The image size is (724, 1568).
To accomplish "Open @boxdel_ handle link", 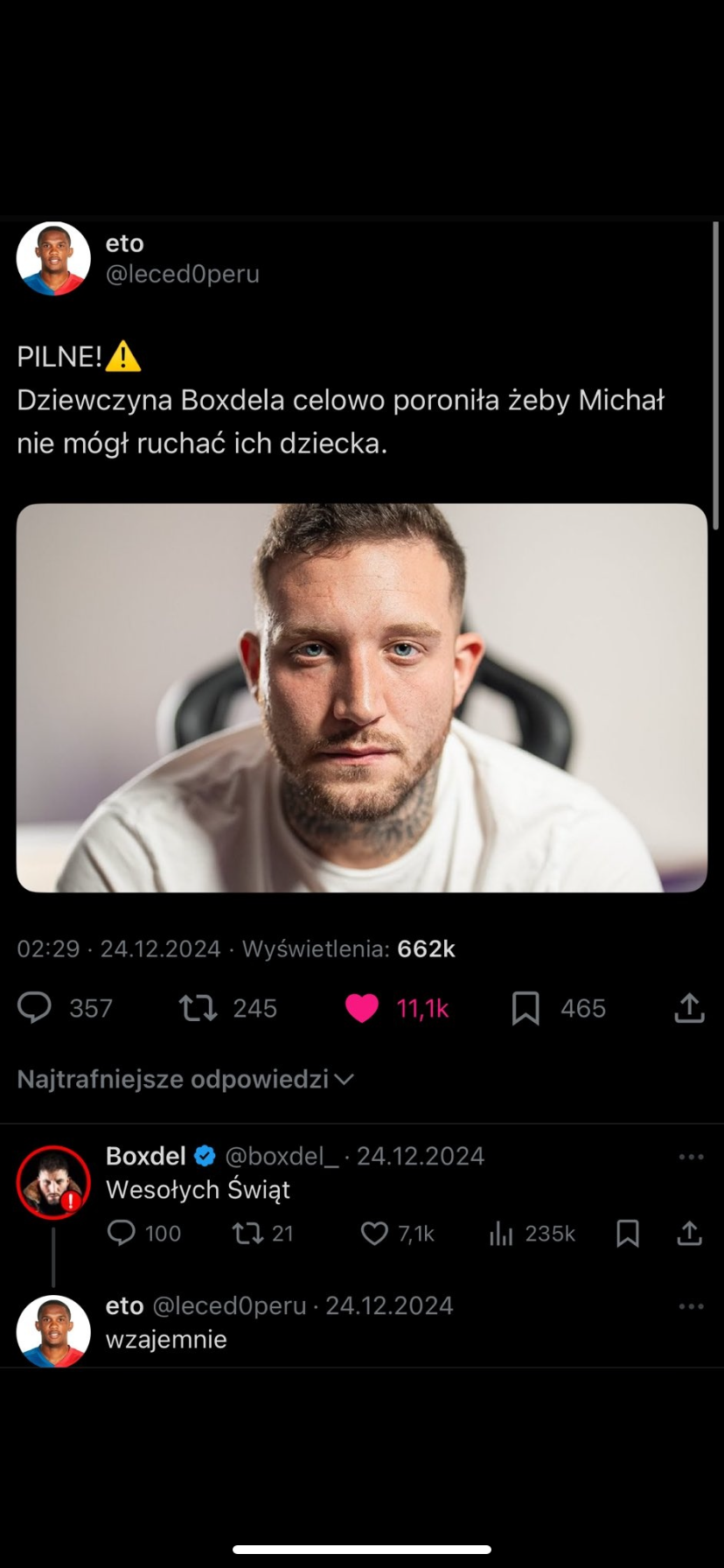I will pos(282,1156).
